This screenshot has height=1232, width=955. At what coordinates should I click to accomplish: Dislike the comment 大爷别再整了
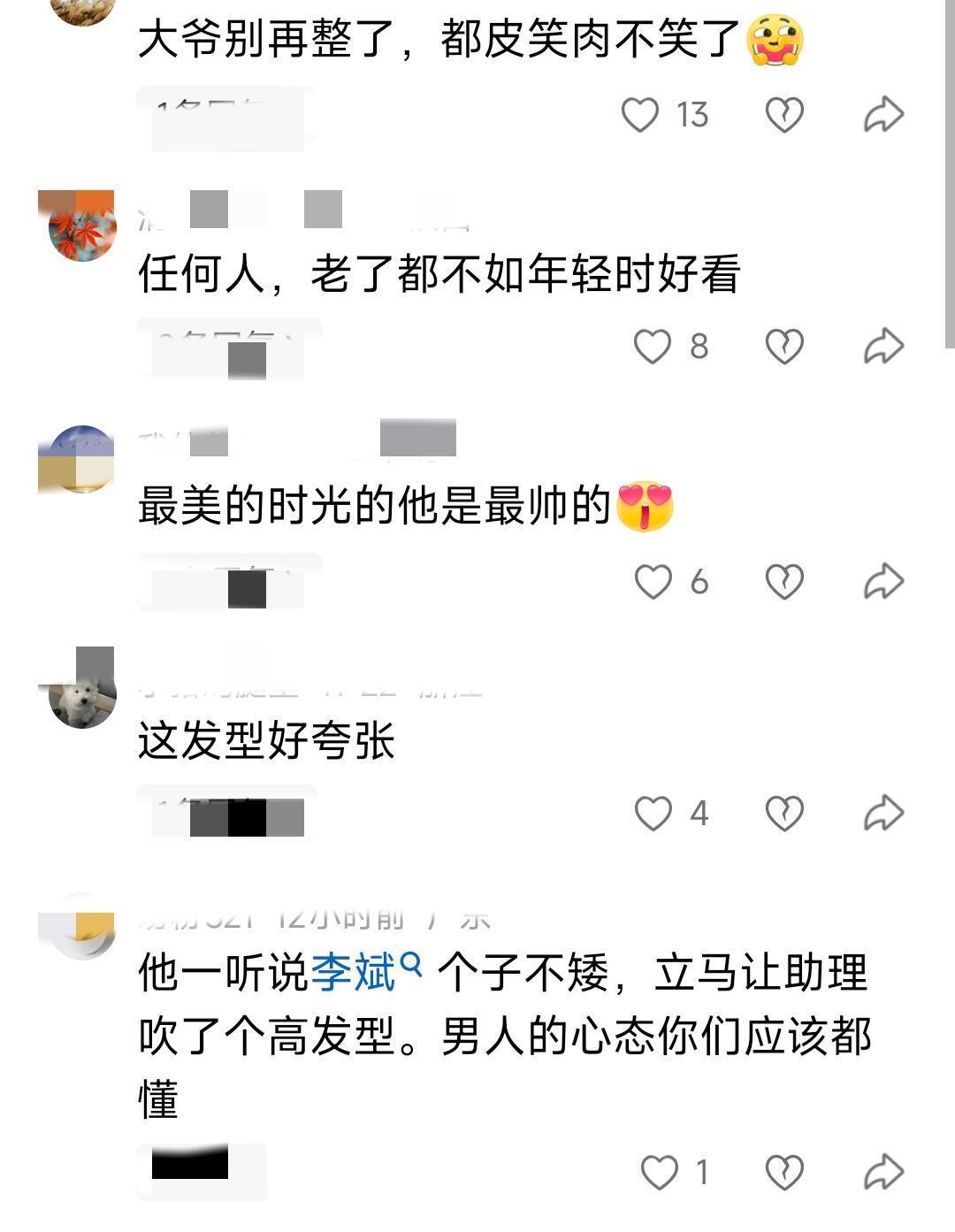[783, 115]
